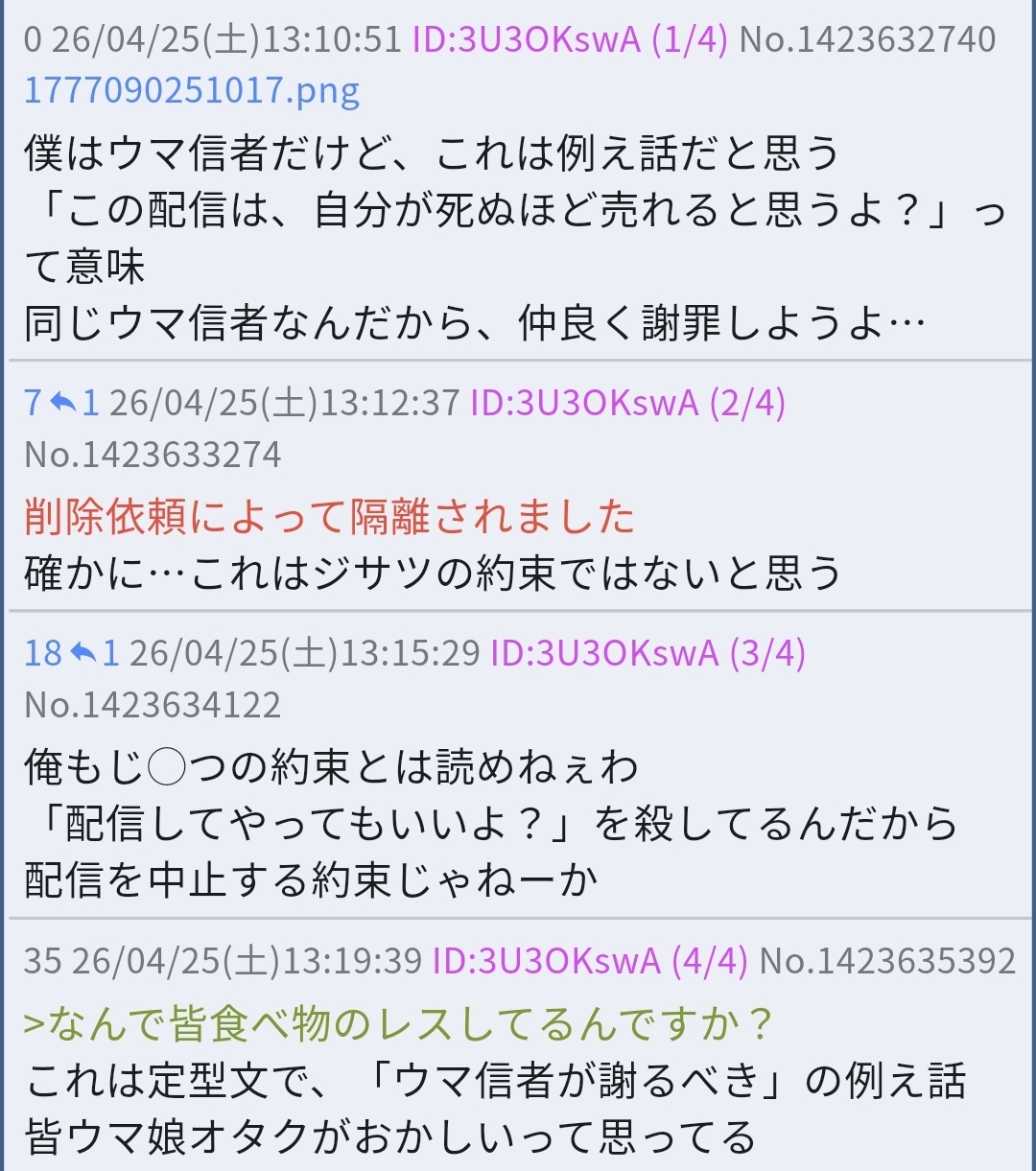Tap ID:3U3OKswA (3/4) on post 18
The width and height of the screenshot is (1036, 1171).
tap(647, 653)
